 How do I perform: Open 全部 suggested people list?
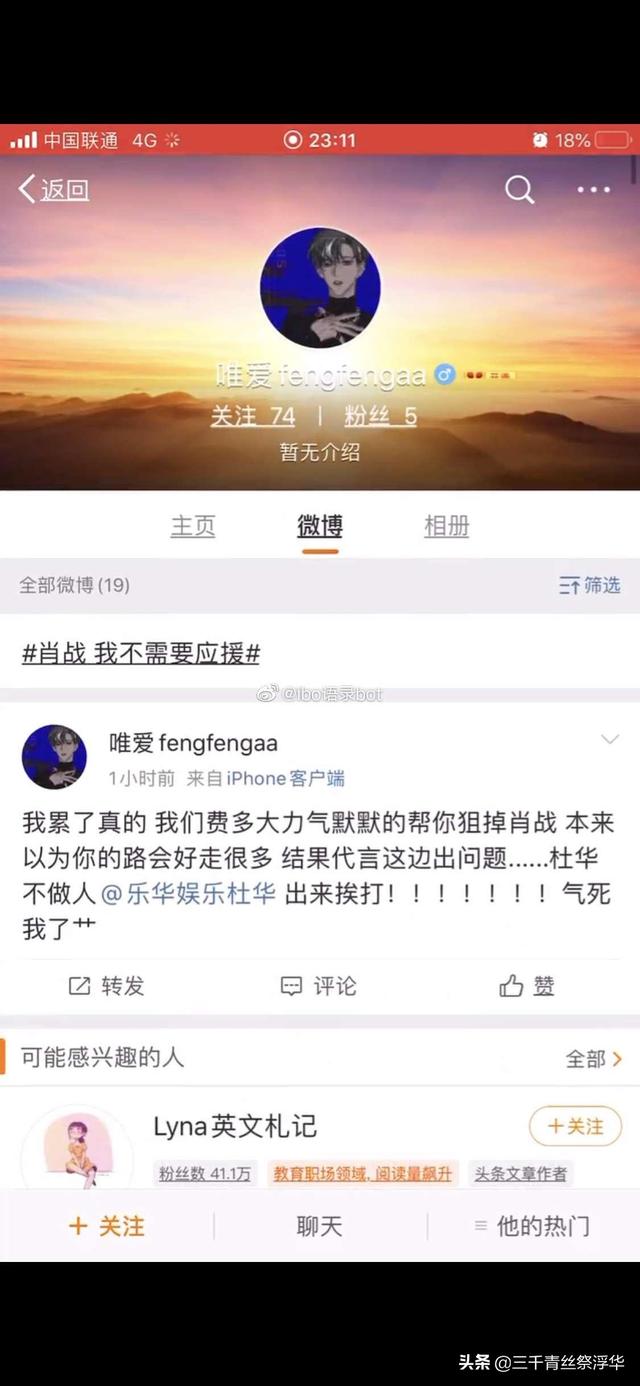594,1058
